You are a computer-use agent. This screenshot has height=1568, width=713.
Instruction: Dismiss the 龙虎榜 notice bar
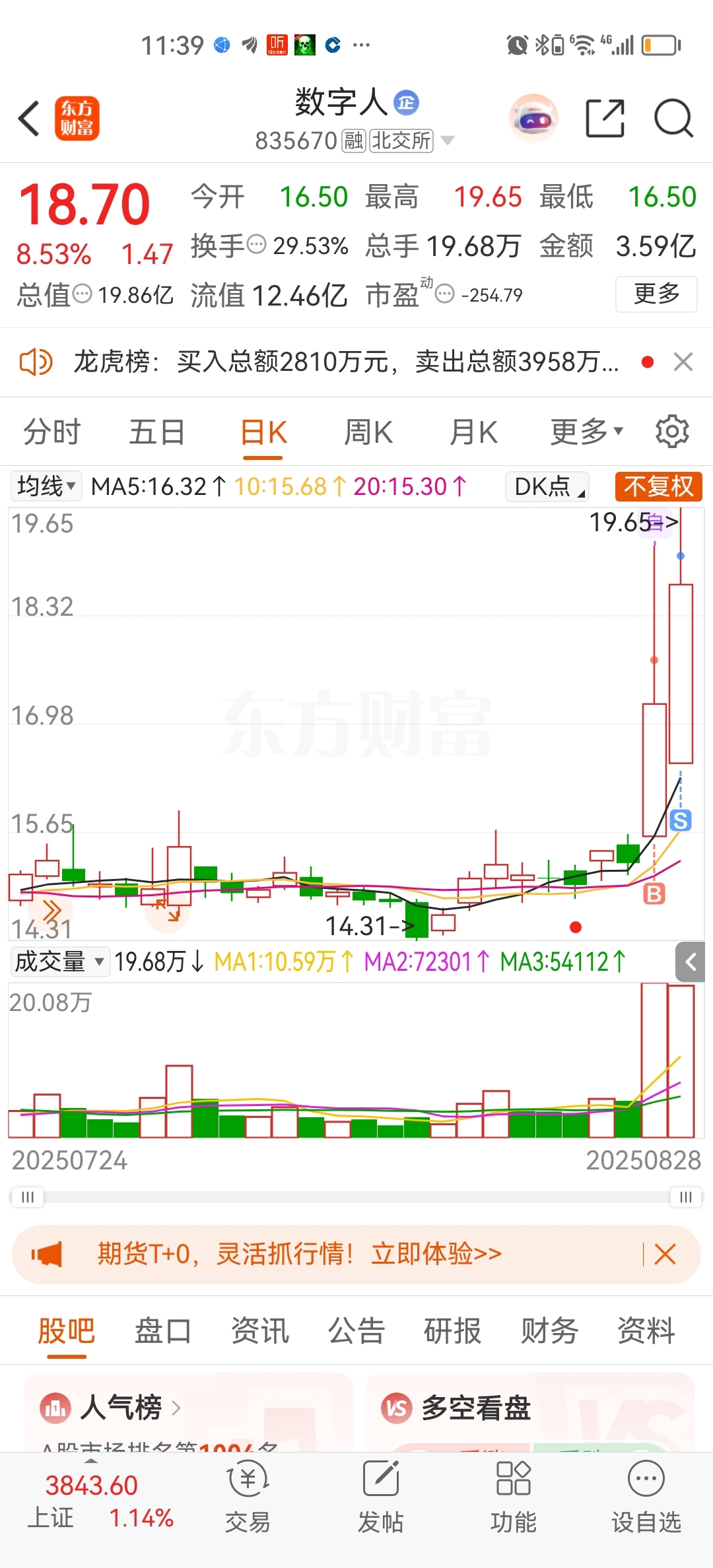coord(683,362)
